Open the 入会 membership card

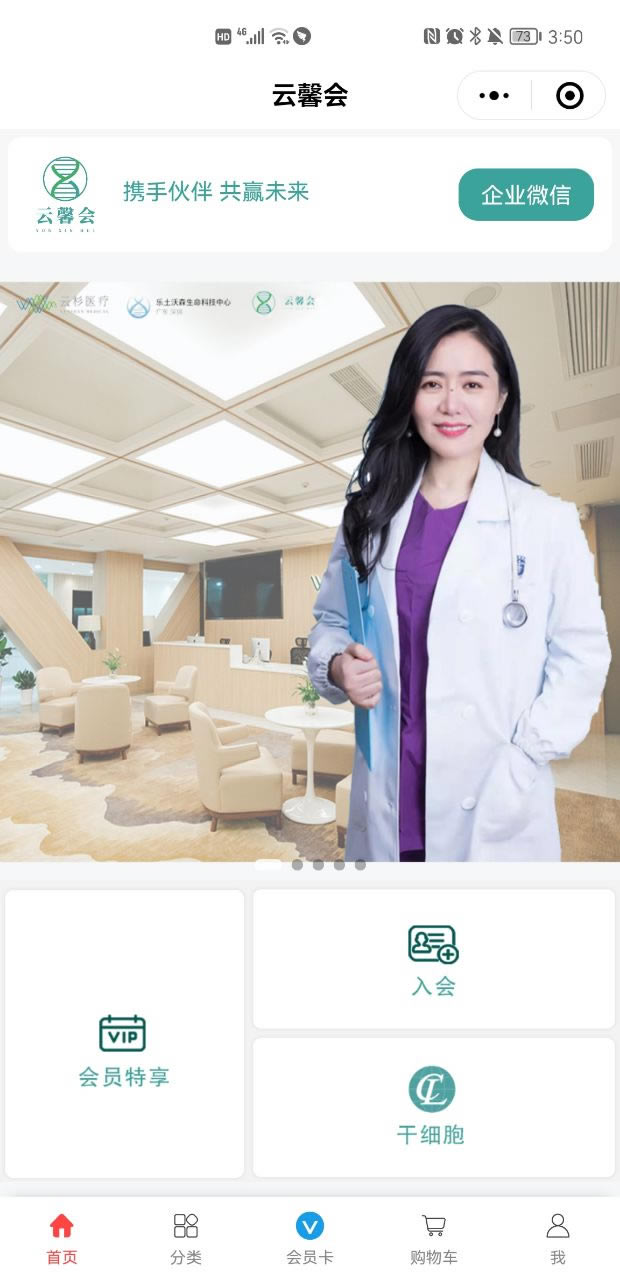[433, 959]
